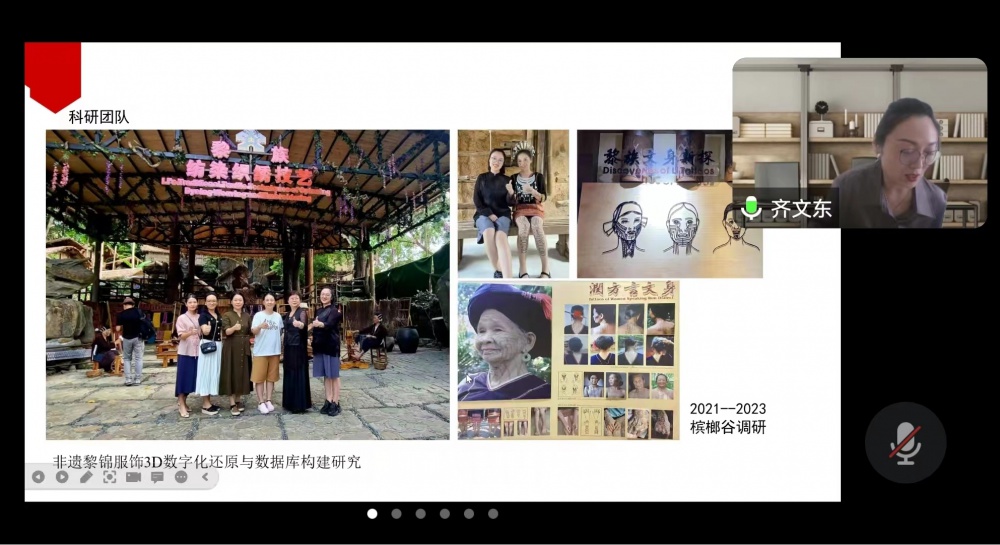This screenshot has width=1000, height=545.
Task: Jump to the second page indicator dot
Action: click(x=396, y=514)
